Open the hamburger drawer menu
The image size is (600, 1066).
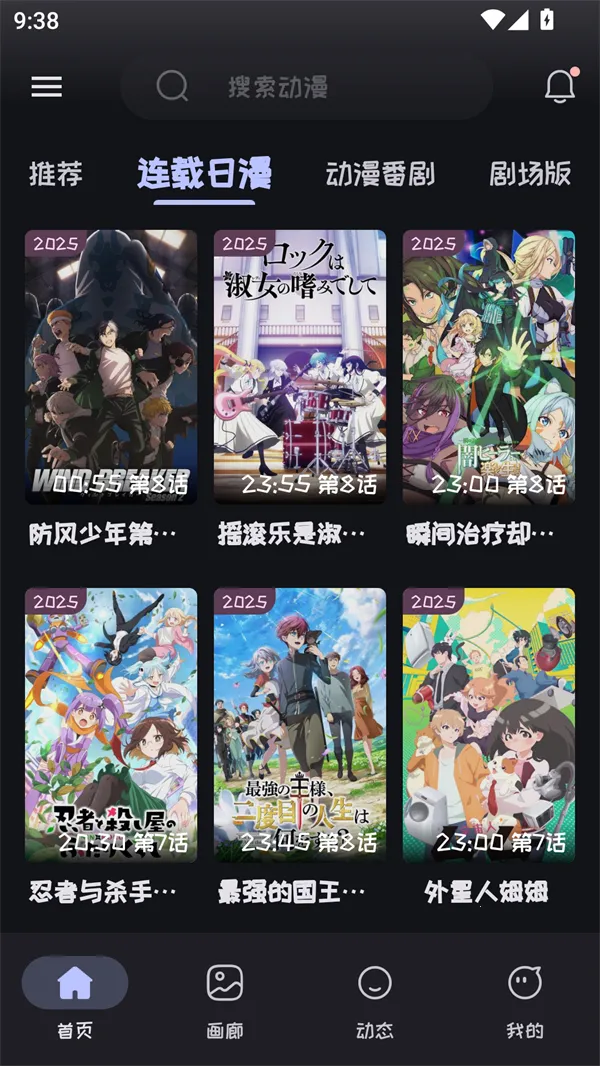(x=46, y=87)
